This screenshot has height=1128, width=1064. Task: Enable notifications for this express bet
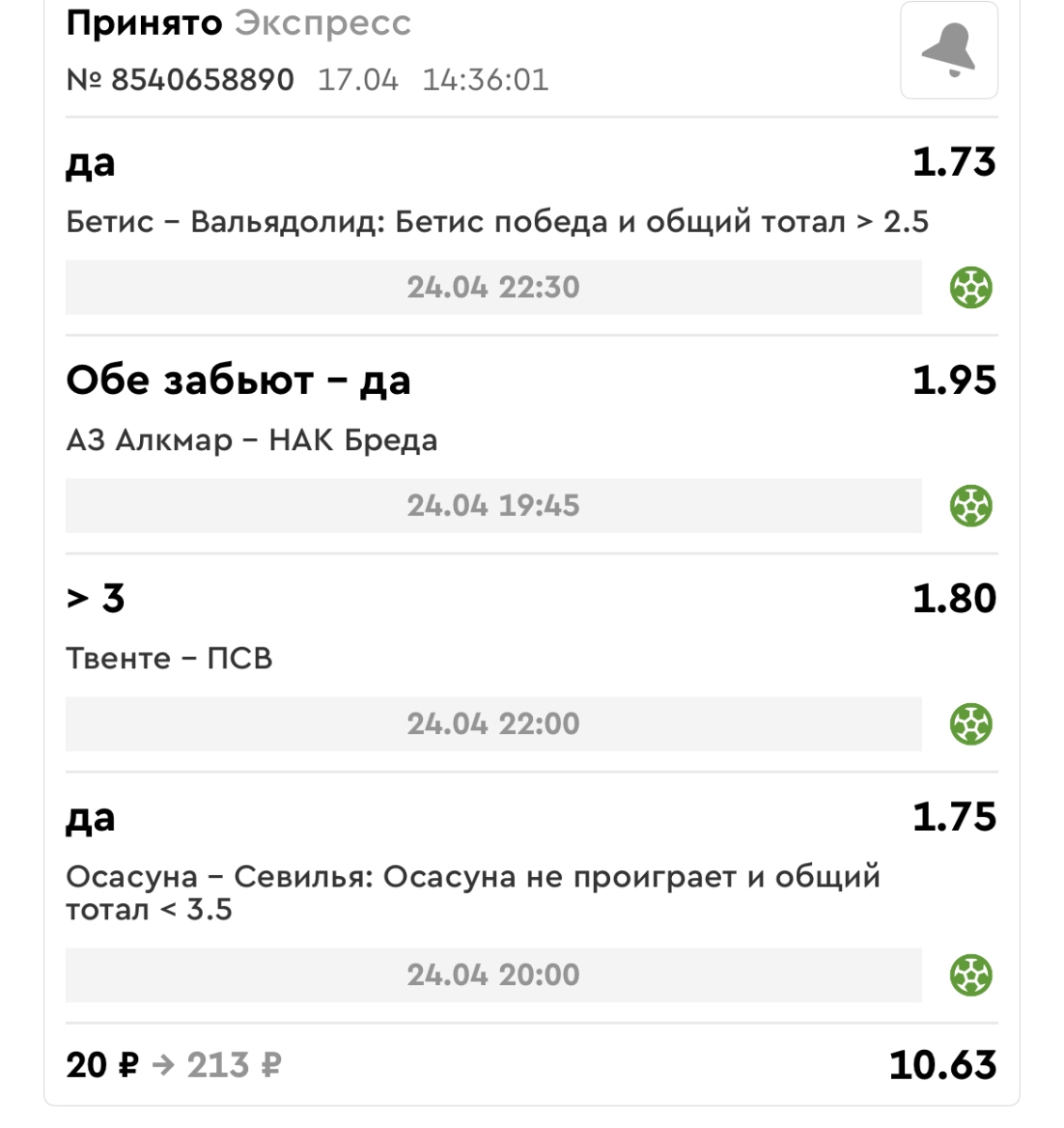[x=948, y=51]
